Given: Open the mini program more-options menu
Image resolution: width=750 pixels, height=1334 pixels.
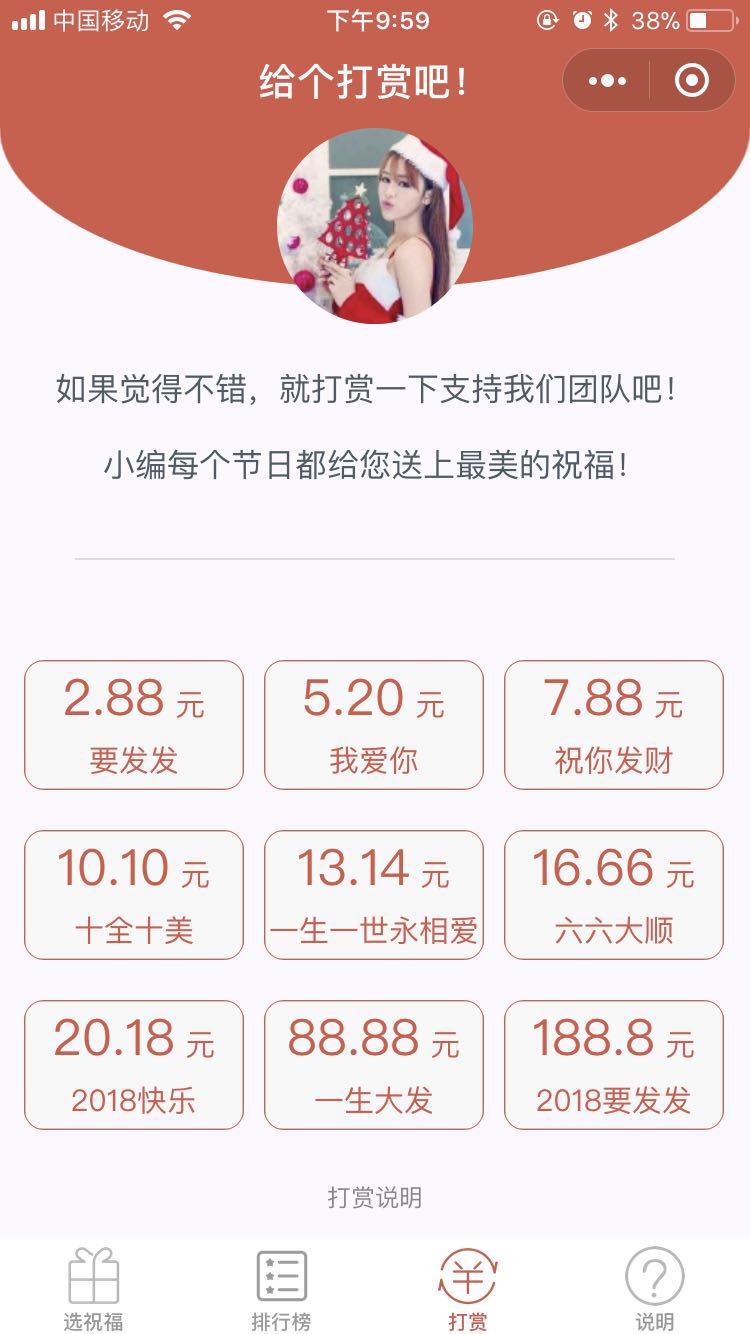Looking at the screenshot, I should click(x=607, y=80).
